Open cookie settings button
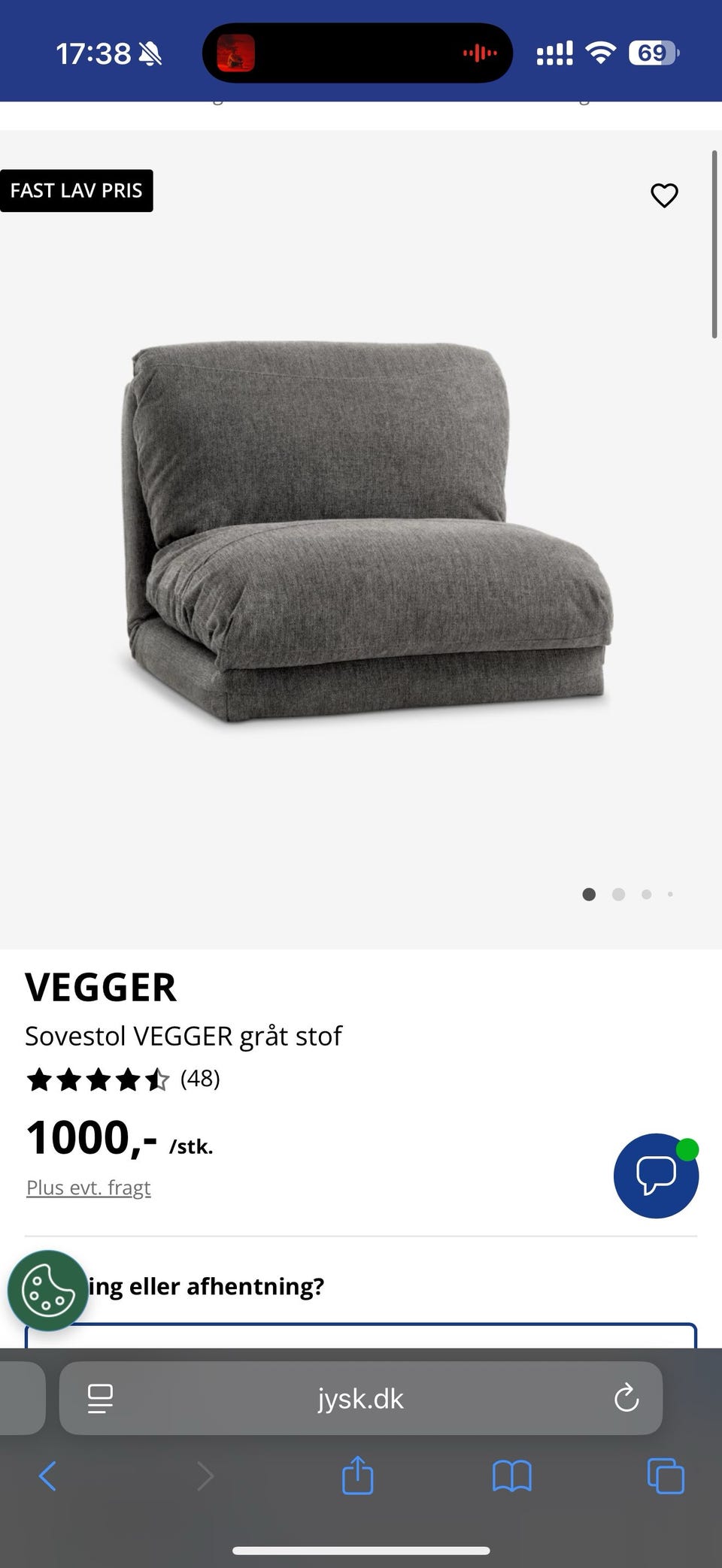The width and height of the screenshot is (722, 1568). 48,1291
